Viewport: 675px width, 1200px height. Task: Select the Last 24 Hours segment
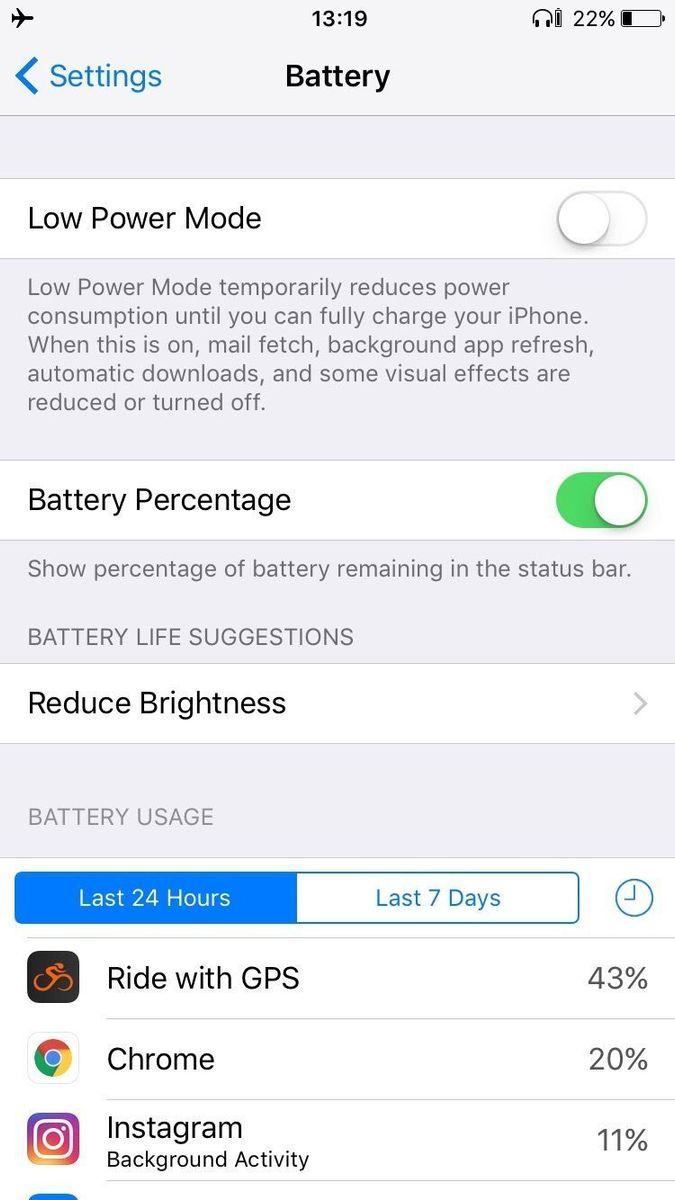[x=155, y=898]
